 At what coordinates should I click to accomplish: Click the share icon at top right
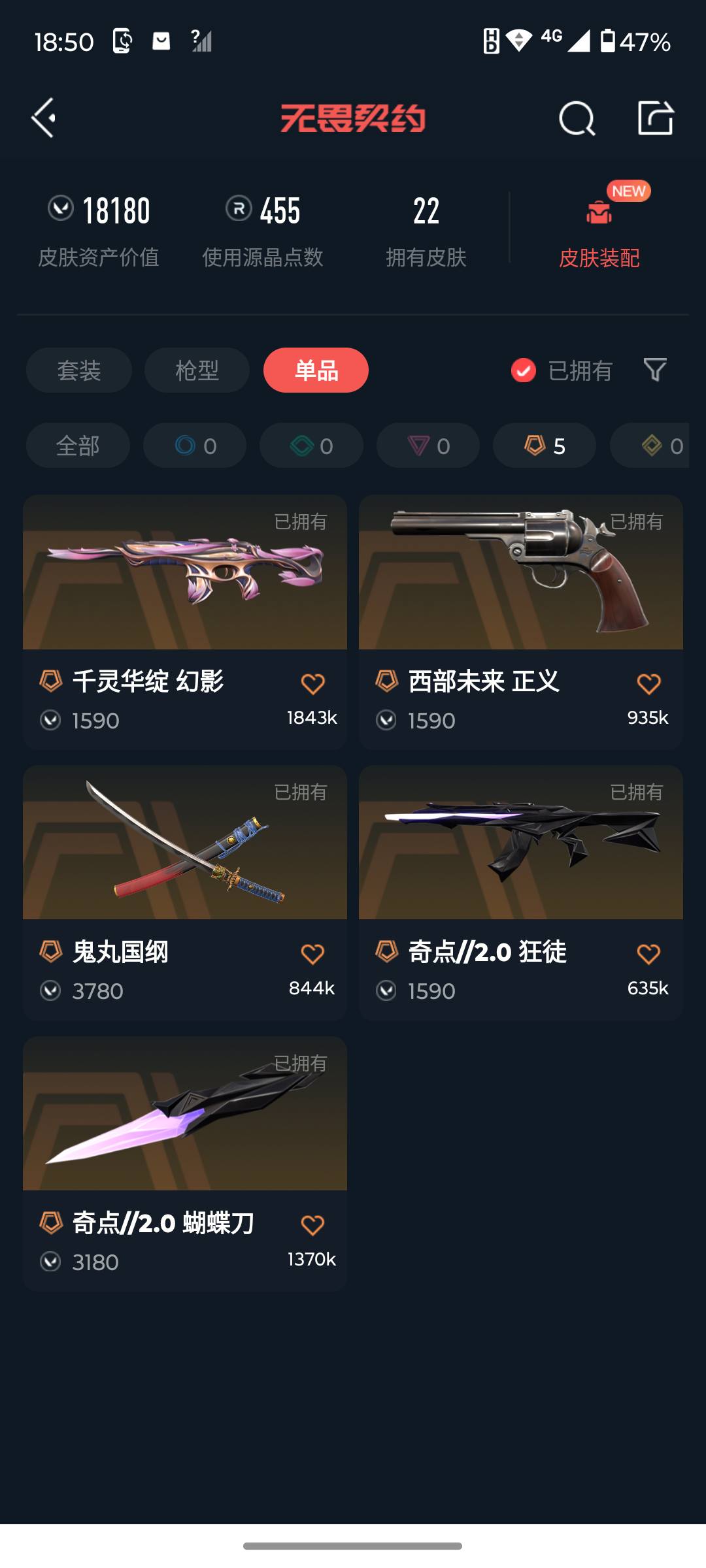click(657, 118)
